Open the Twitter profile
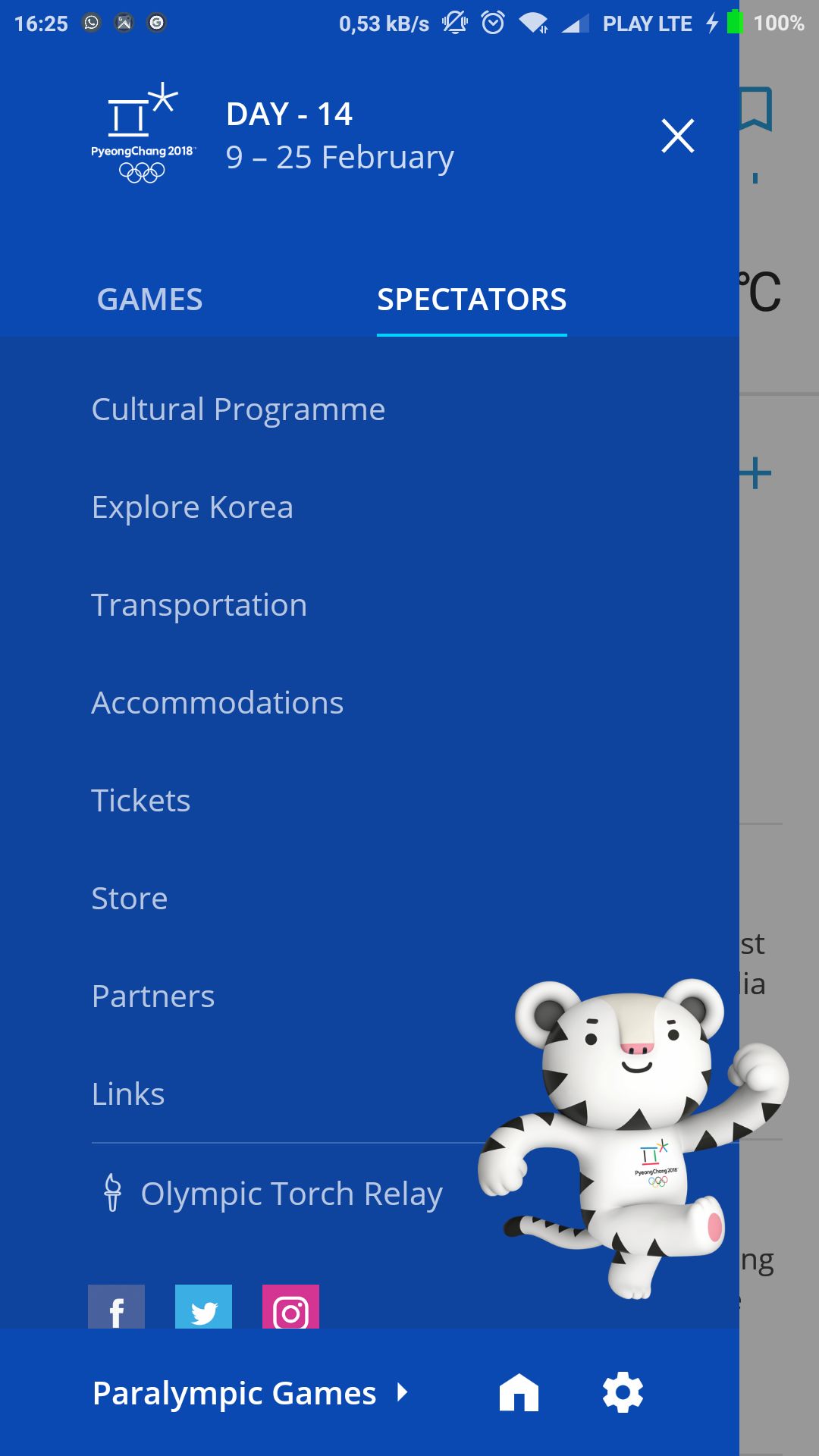 [203, 1307]
